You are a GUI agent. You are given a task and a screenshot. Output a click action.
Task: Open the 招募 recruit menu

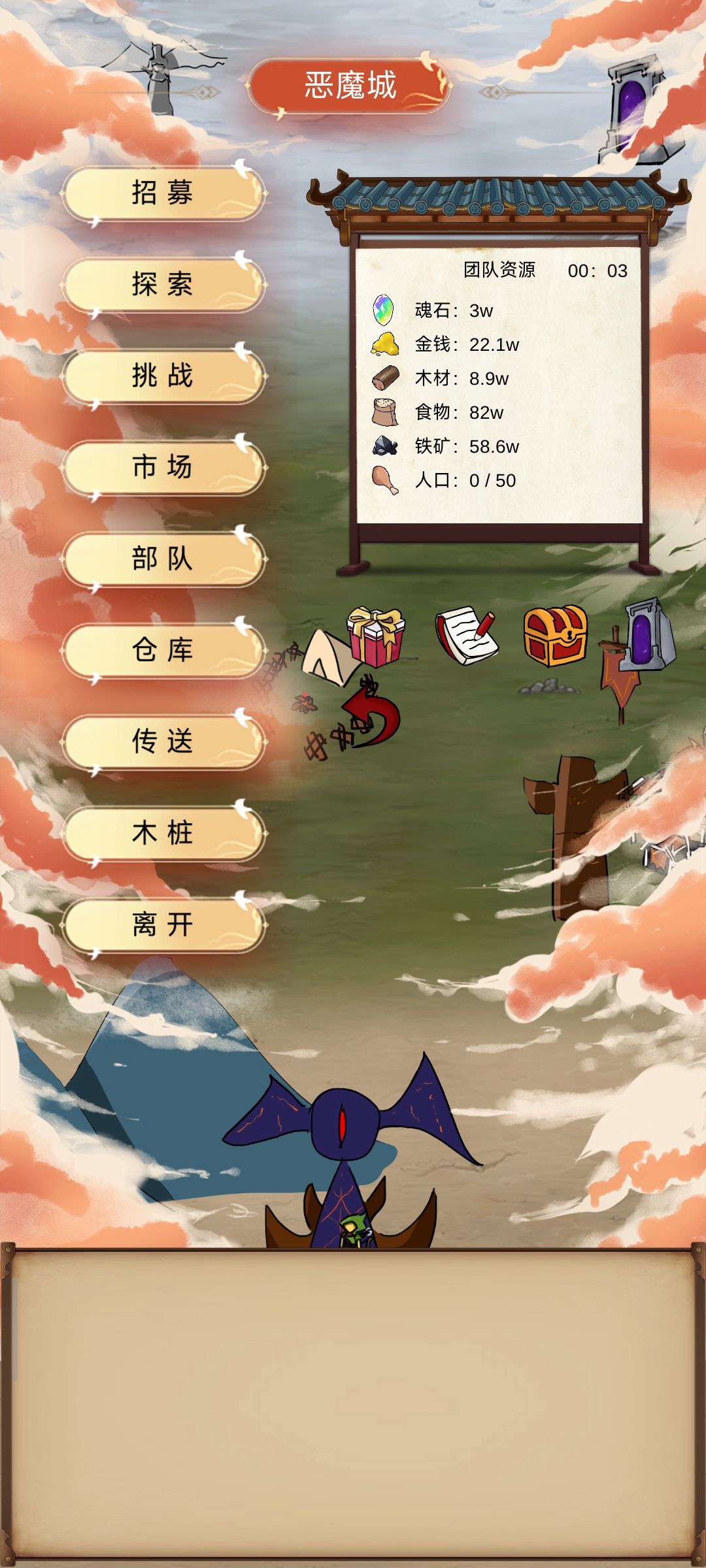(x=163, y=193)
